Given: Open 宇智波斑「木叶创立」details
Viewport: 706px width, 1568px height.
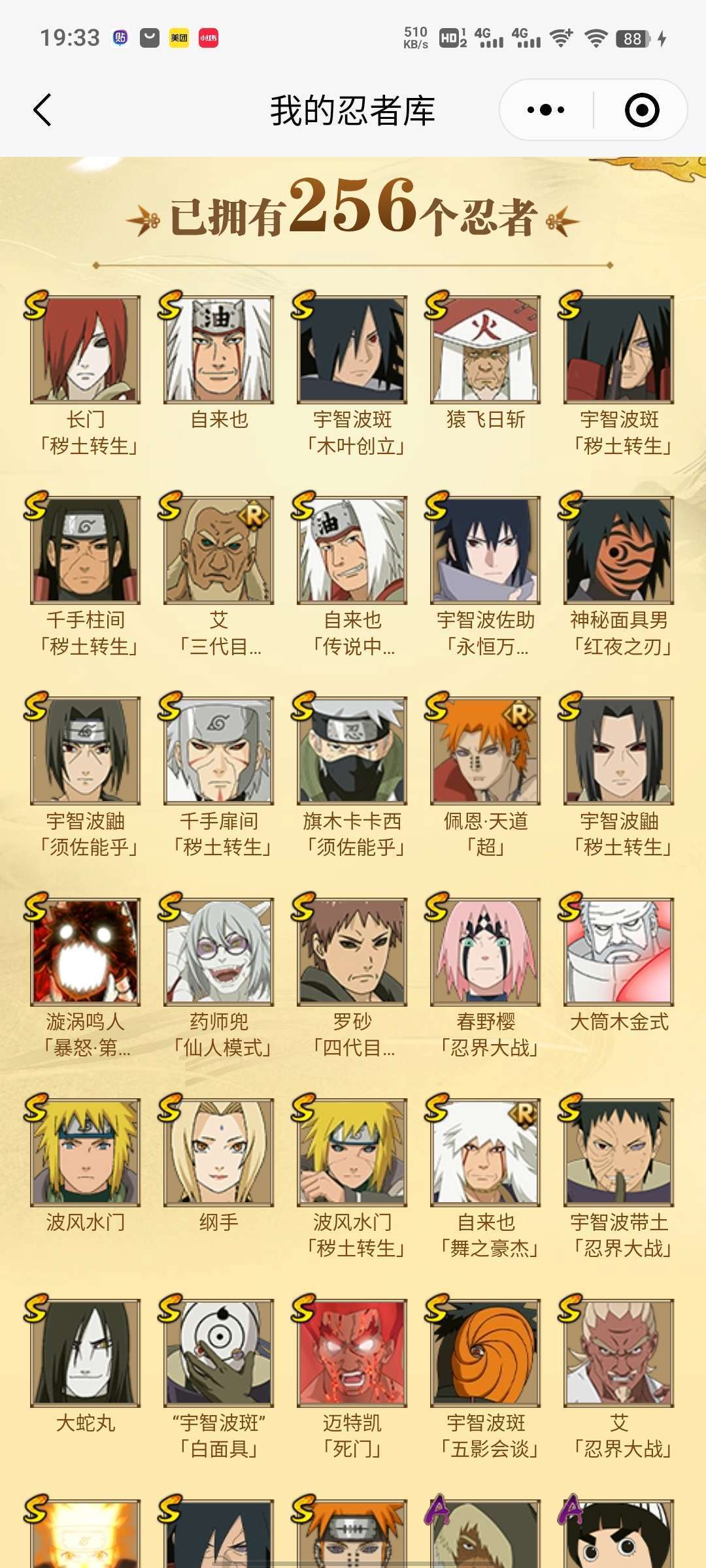Looking at the screenshot, I should pyautogui.click(x=353, y=353).
